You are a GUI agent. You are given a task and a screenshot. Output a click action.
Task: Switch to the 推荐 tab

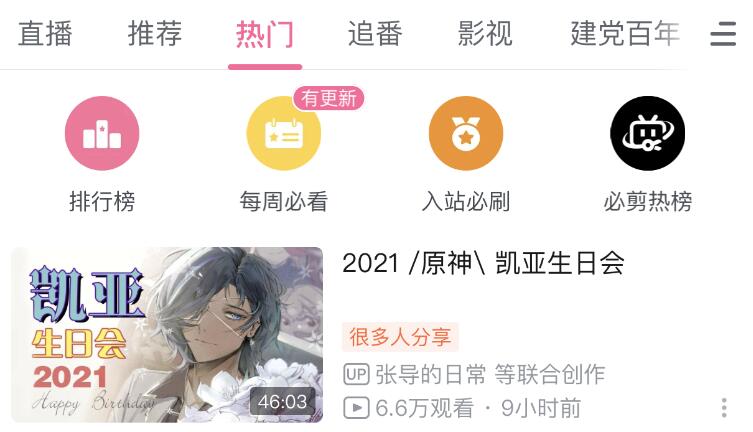(155, 34)
